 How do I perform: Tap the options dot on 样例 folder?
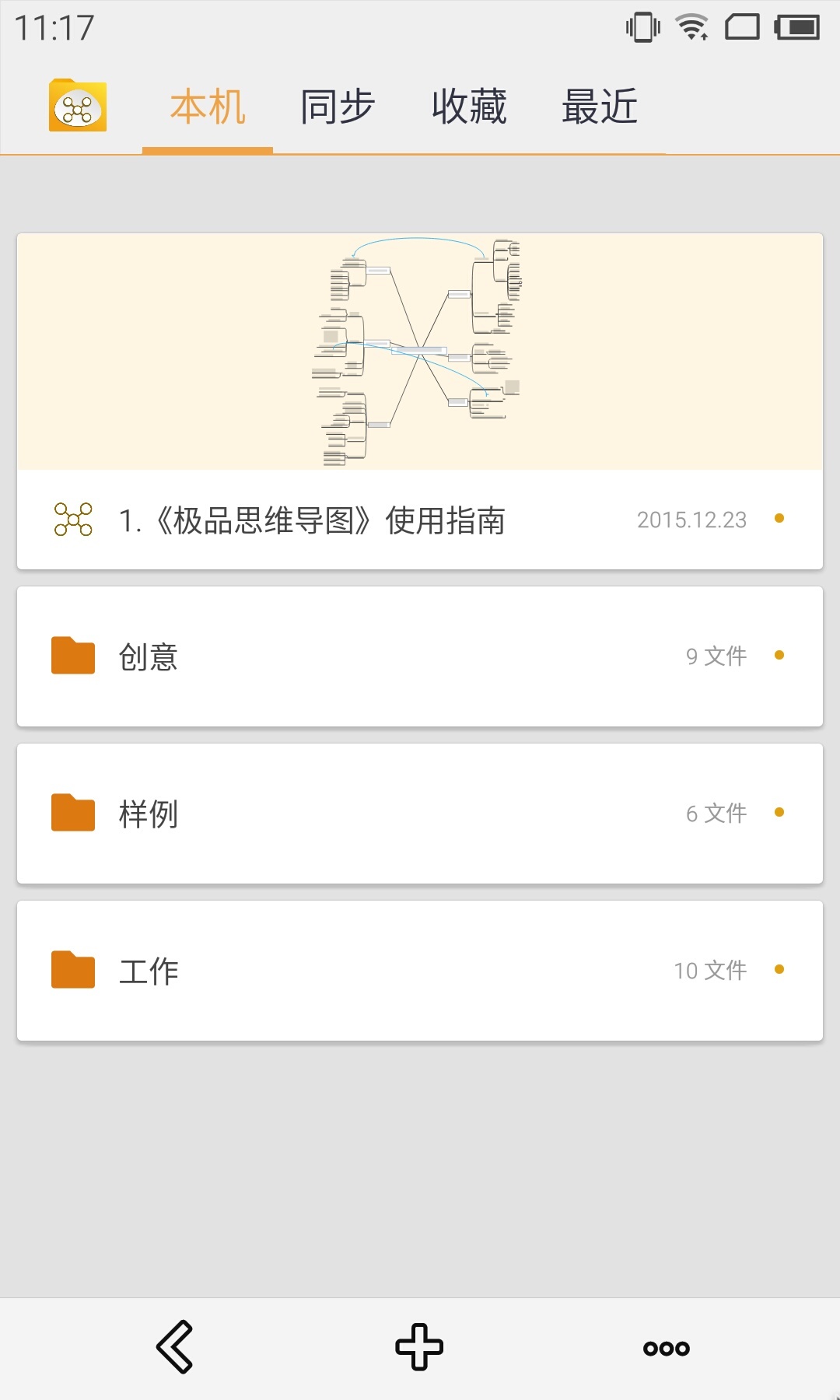click(779, 813)
